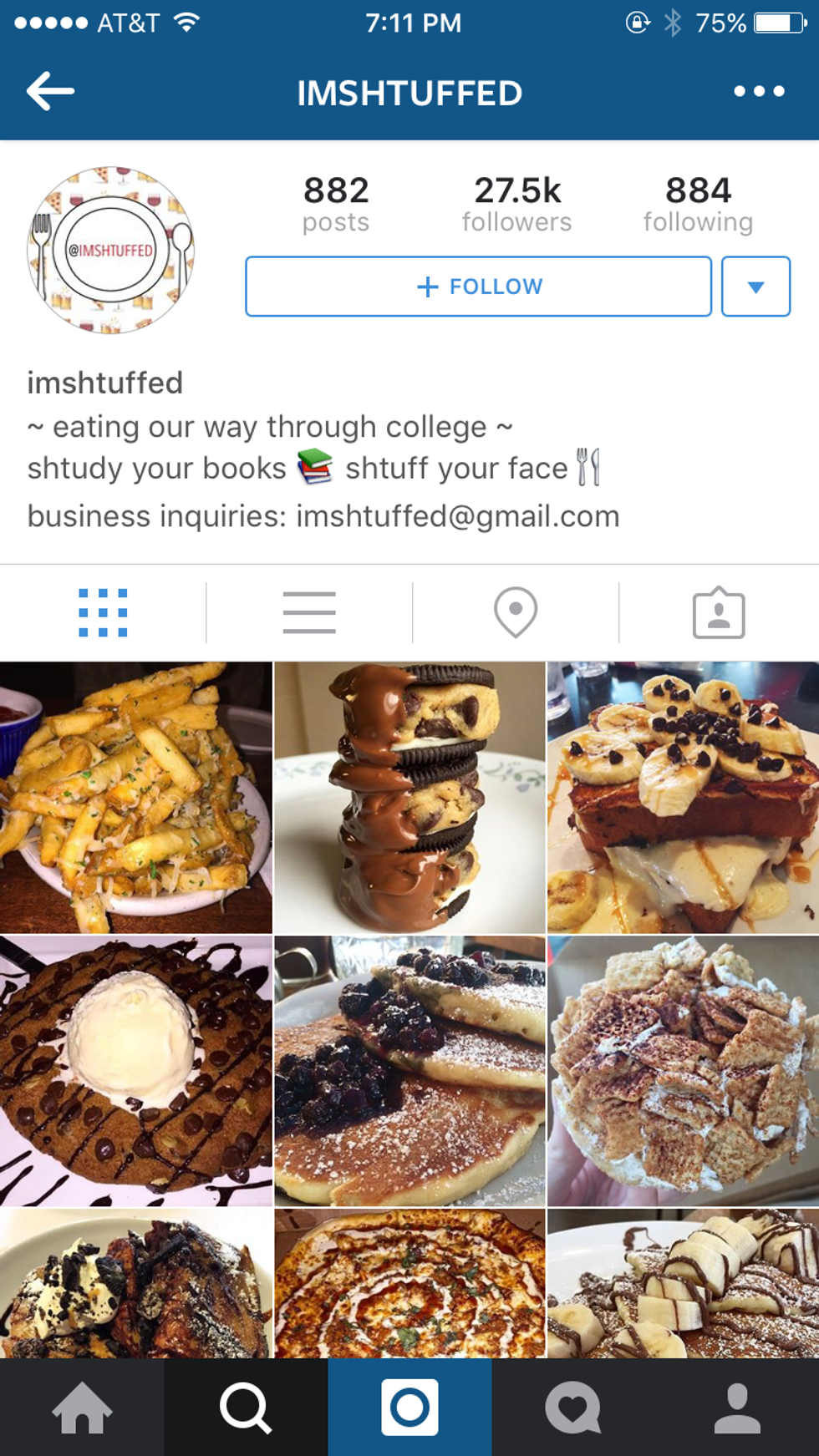Show photos tagged of this user

719,613
